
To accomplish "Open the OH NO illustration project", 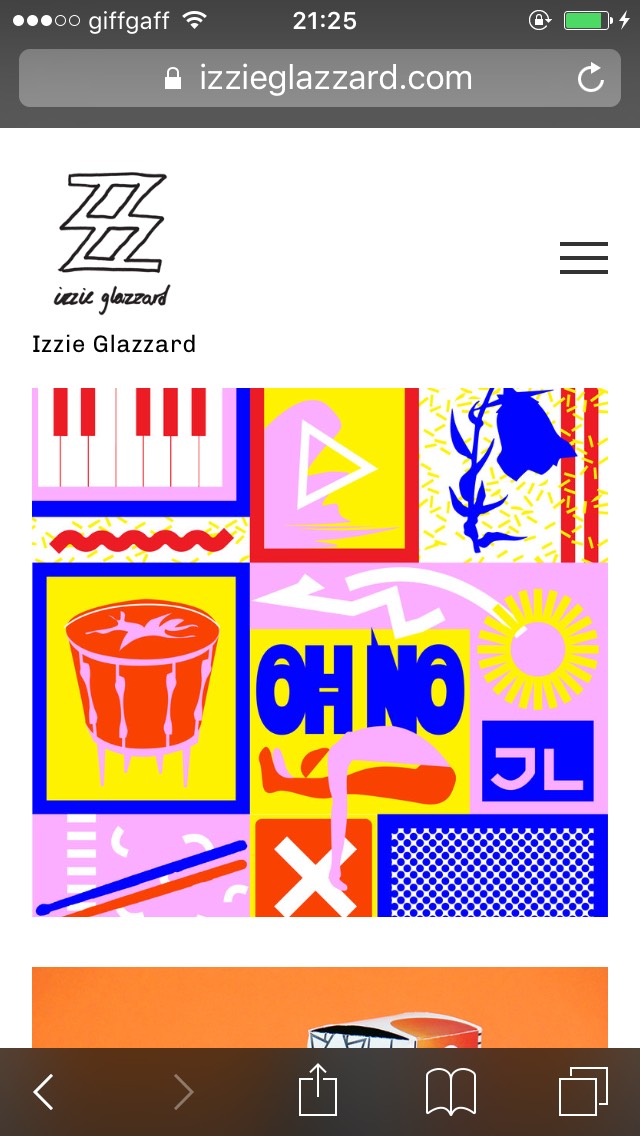I will (320, 652).
